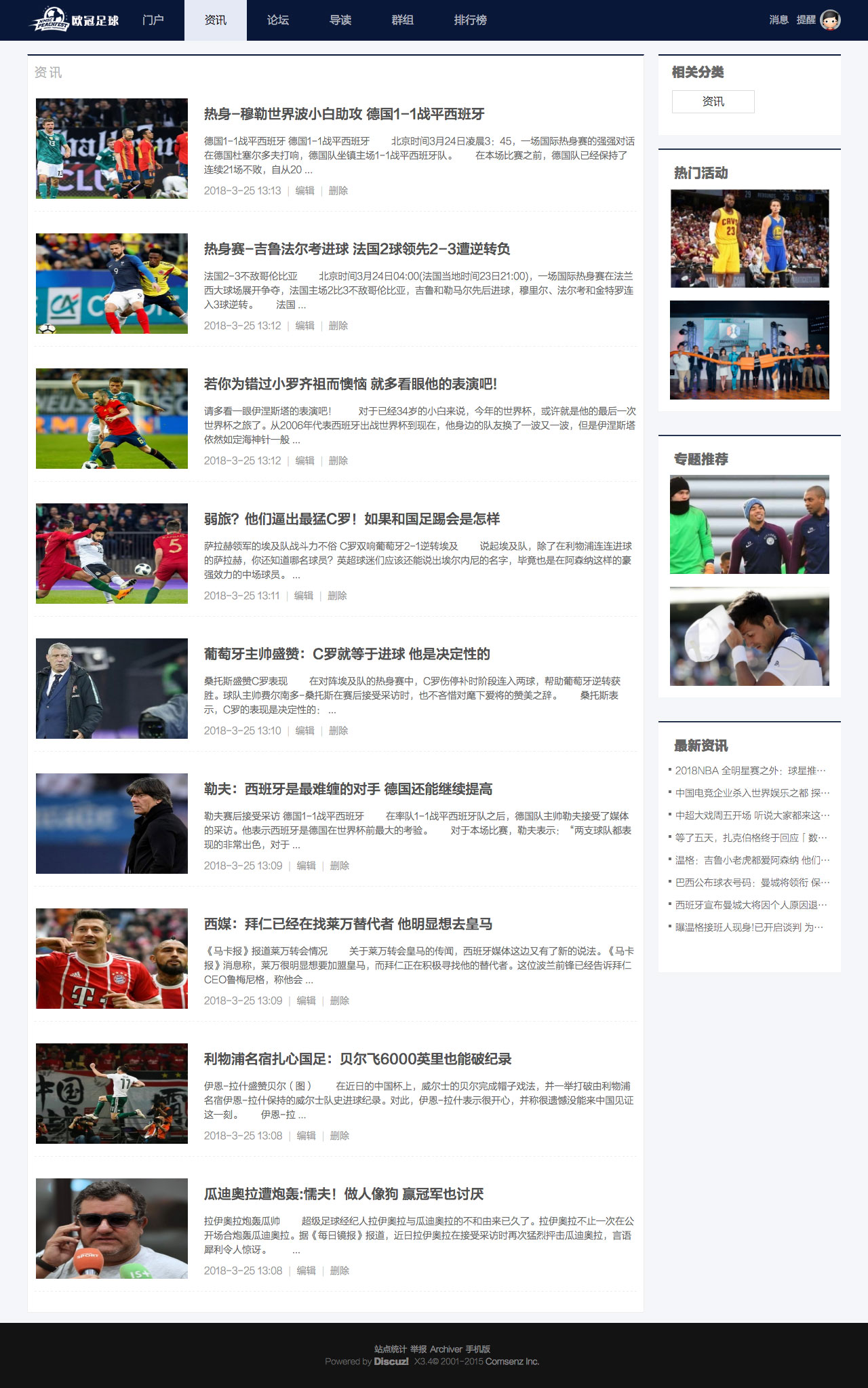The image size is (868, 1388).
Task: Open article 葡萄牙主帅盛赞:C罗就等于进球
Action: (347, 654)
